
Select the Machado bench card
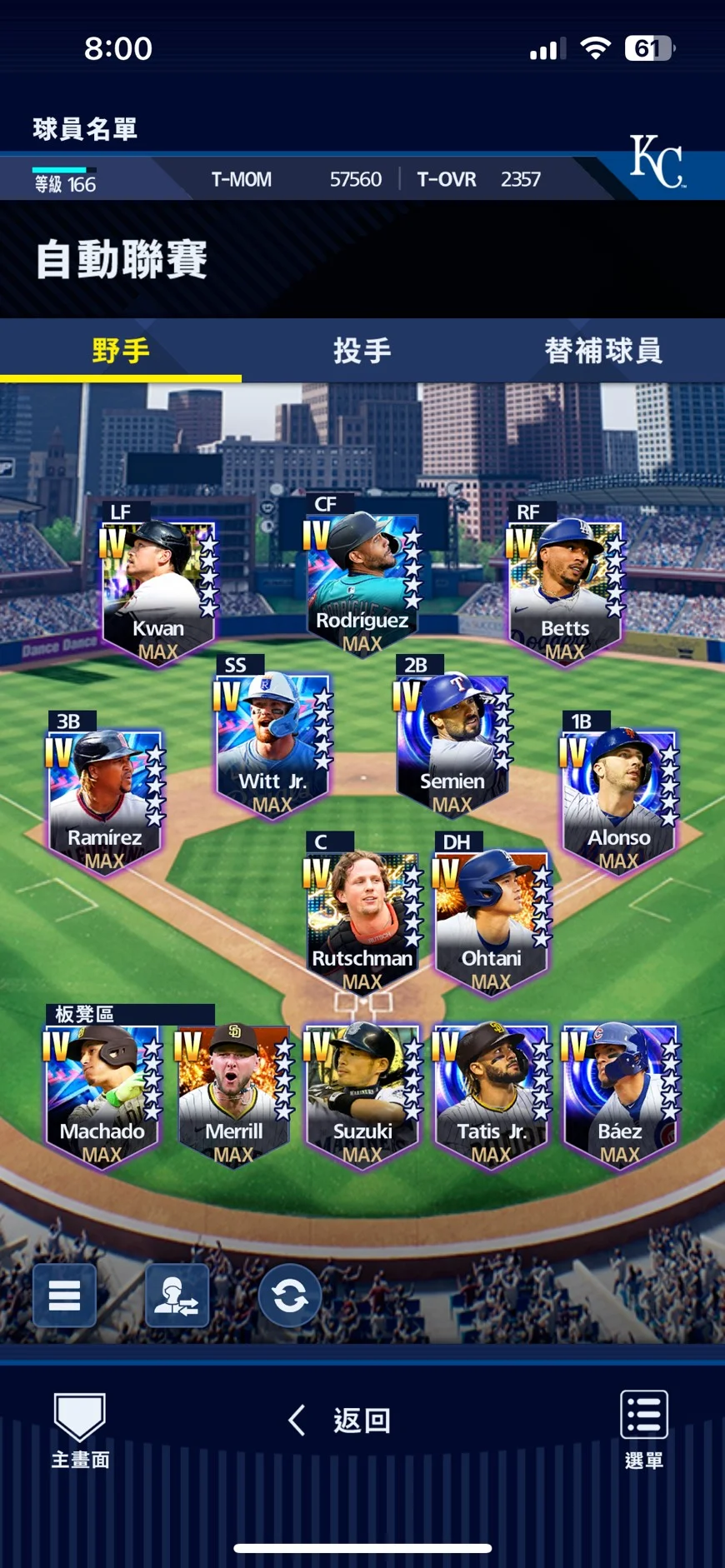102,1096
